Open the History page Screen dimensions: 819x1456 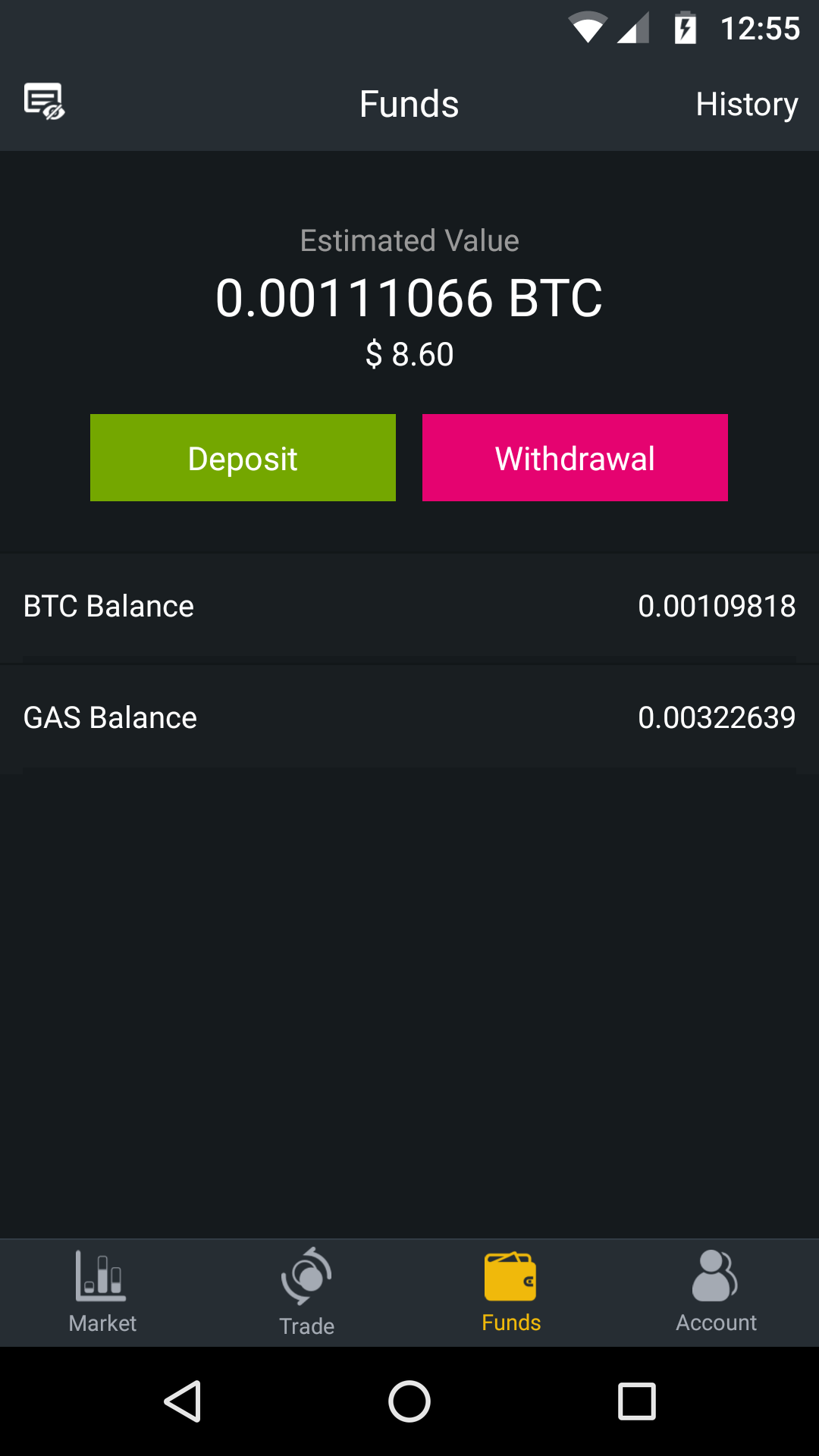coord(746,104)
